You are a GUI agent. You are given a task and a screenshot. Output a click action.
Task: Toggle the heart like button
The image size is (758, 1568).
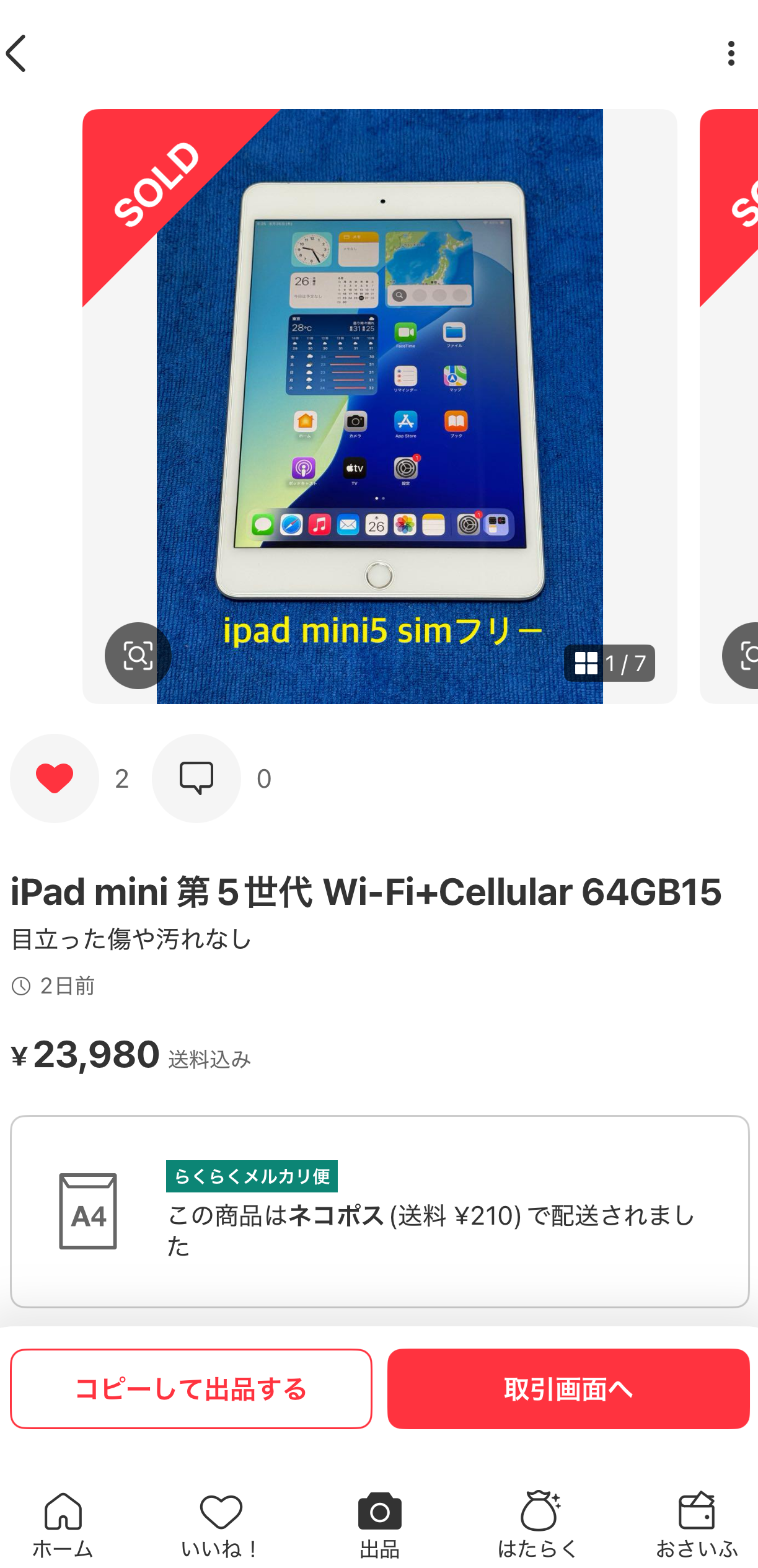55,778
